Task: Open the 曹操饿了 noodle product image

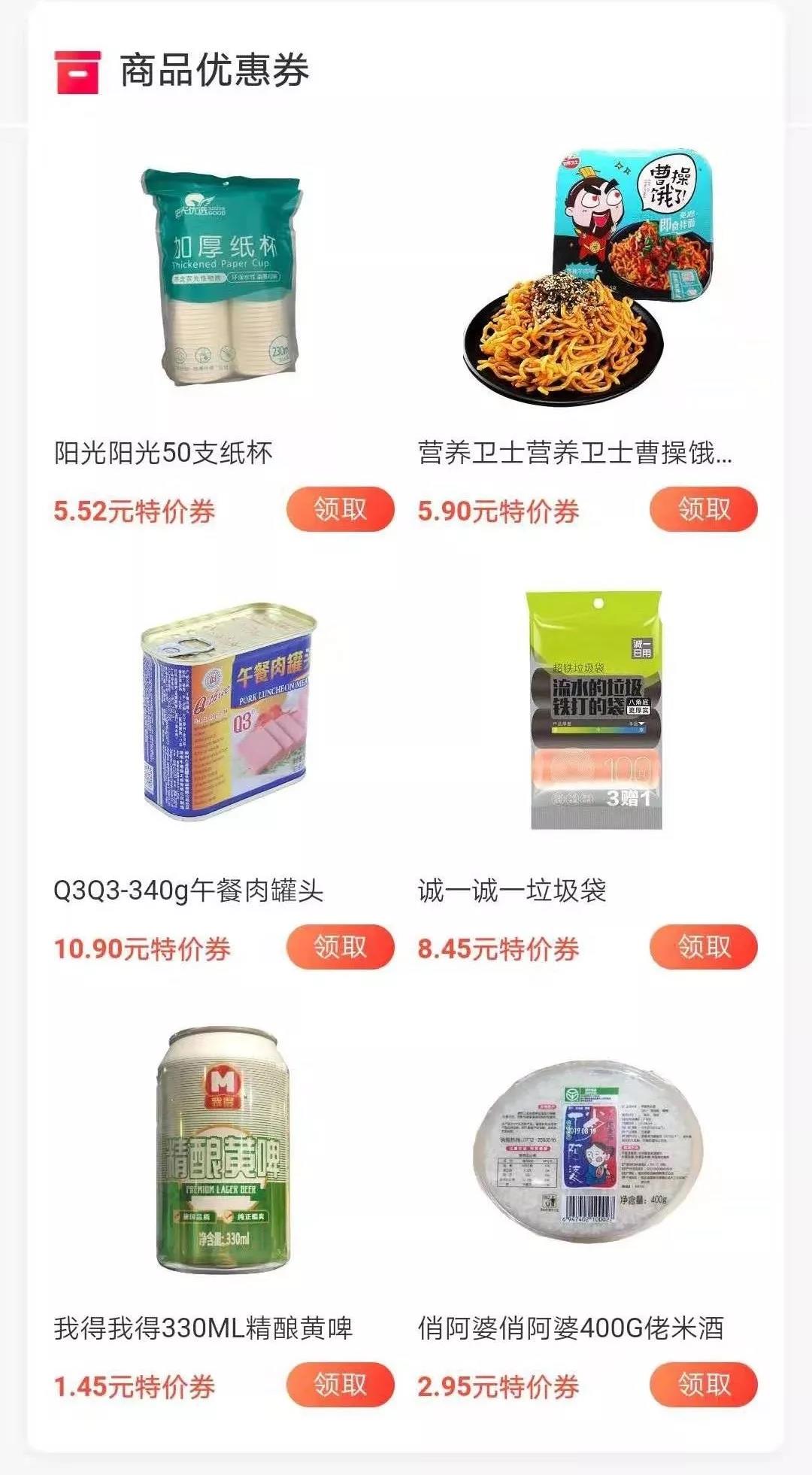Action: click(x=588, y=278)
